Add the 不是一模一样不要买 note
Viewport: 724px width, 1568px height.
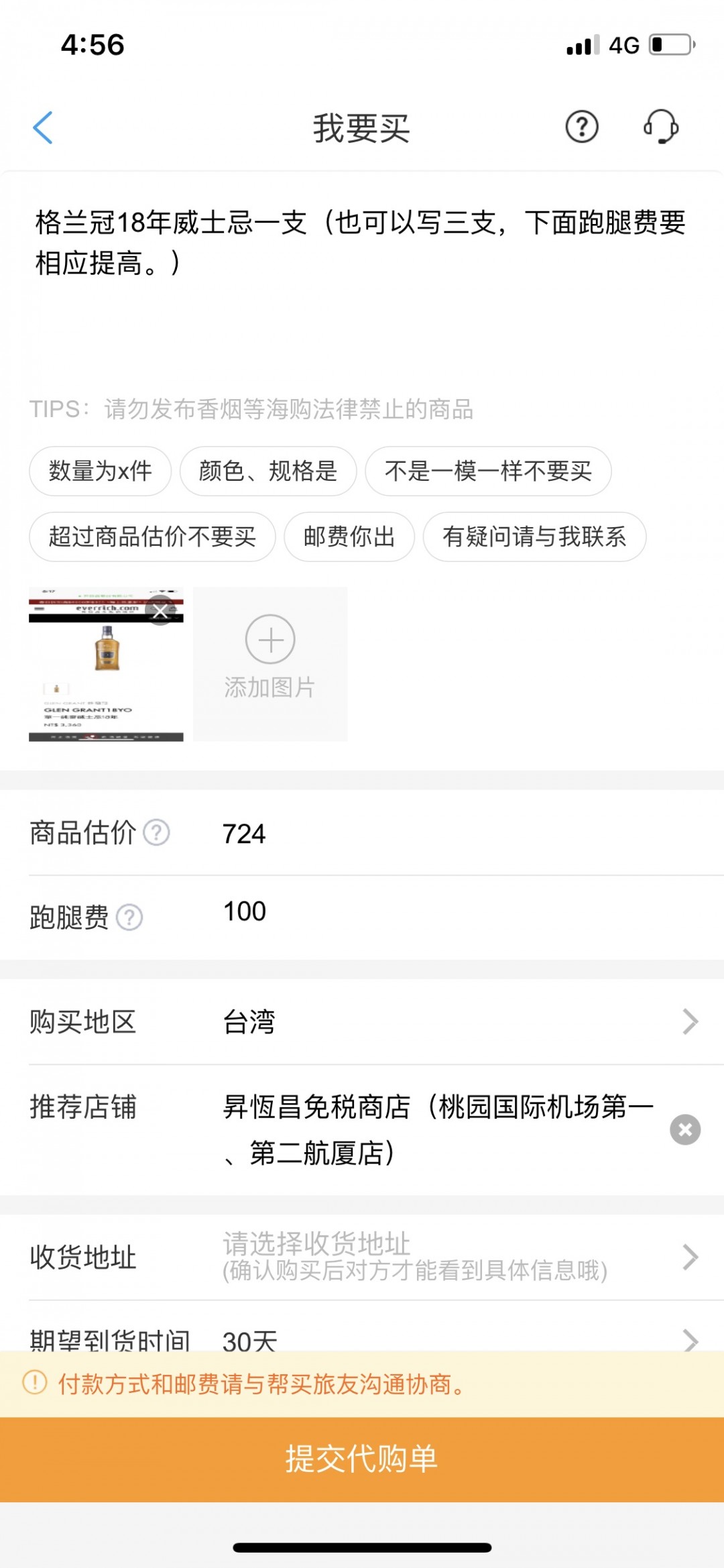click(487, 471)
